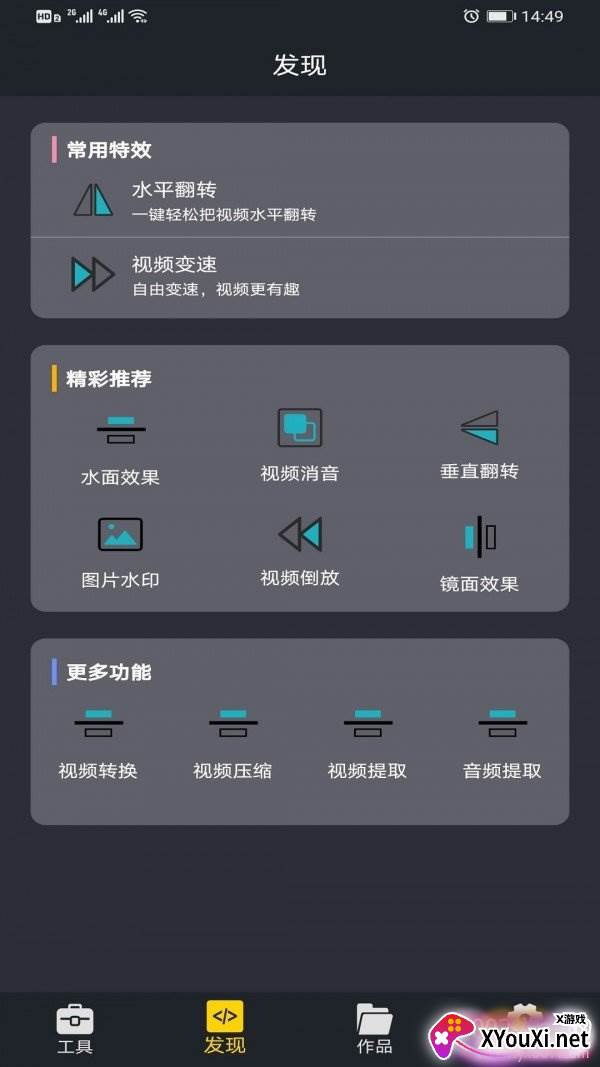Open 水平翻转 horizontal flip effect
Image resolution: width=600 pixels, height=1067 pixels.
[x=299, y=200]
